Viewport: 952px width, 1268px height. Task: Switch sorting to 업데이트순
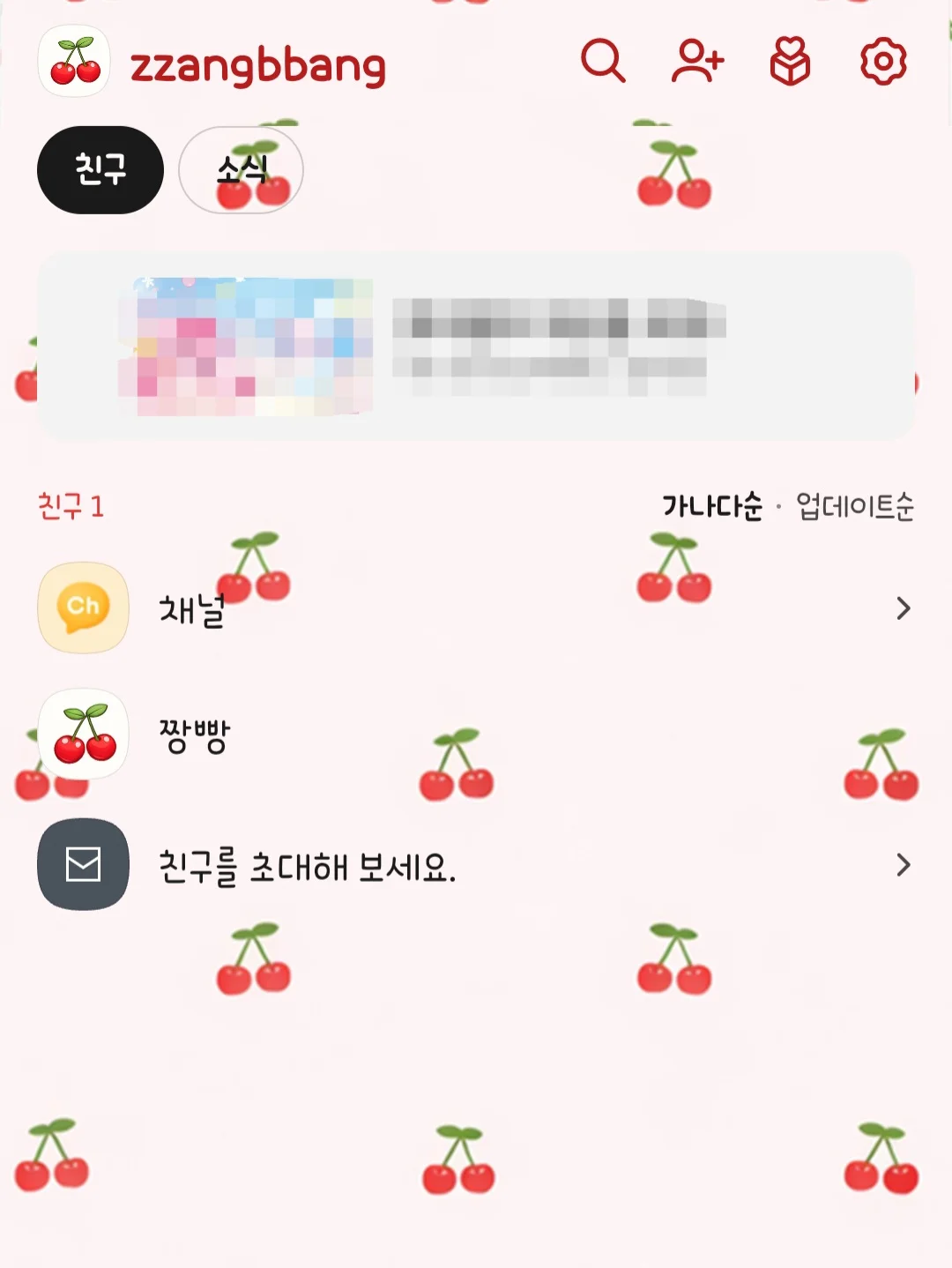(x=857, y=505)
